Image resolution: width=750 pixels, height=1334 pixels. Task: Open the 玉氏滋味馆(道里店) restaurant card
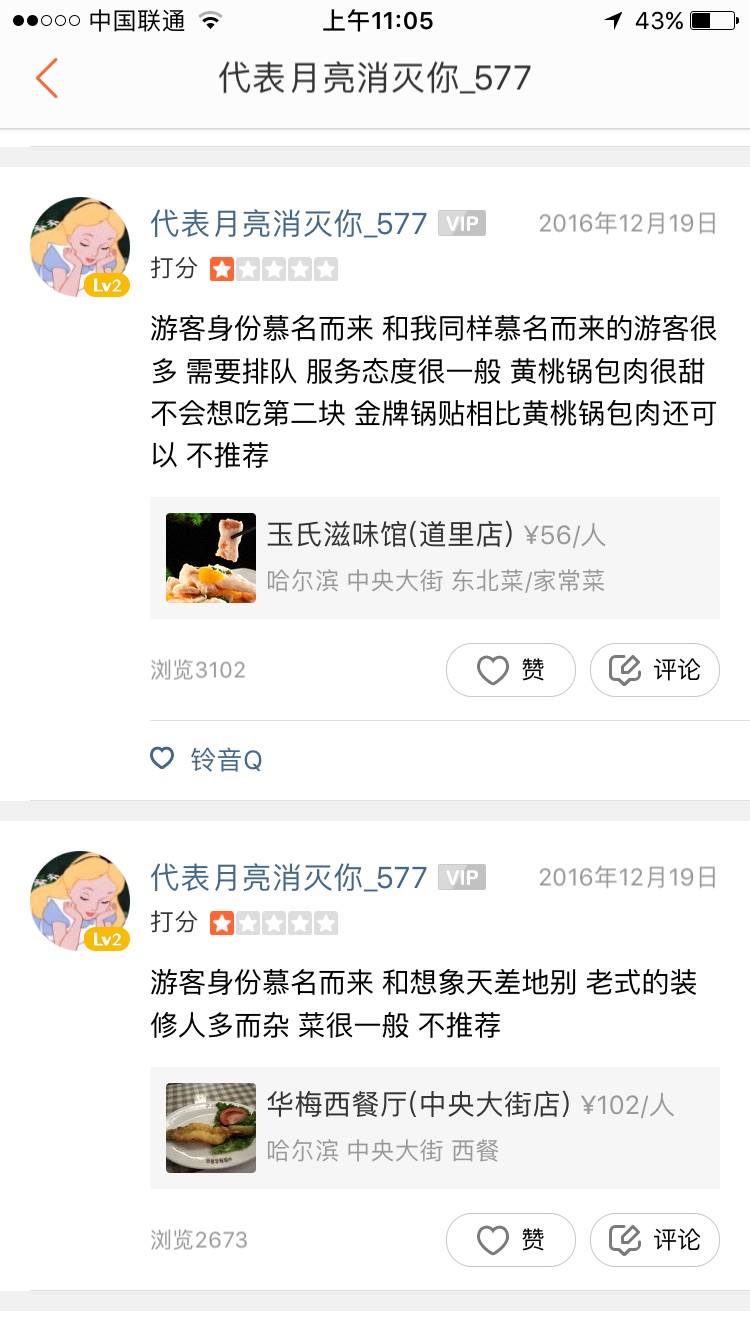click(x=434, y=558)
